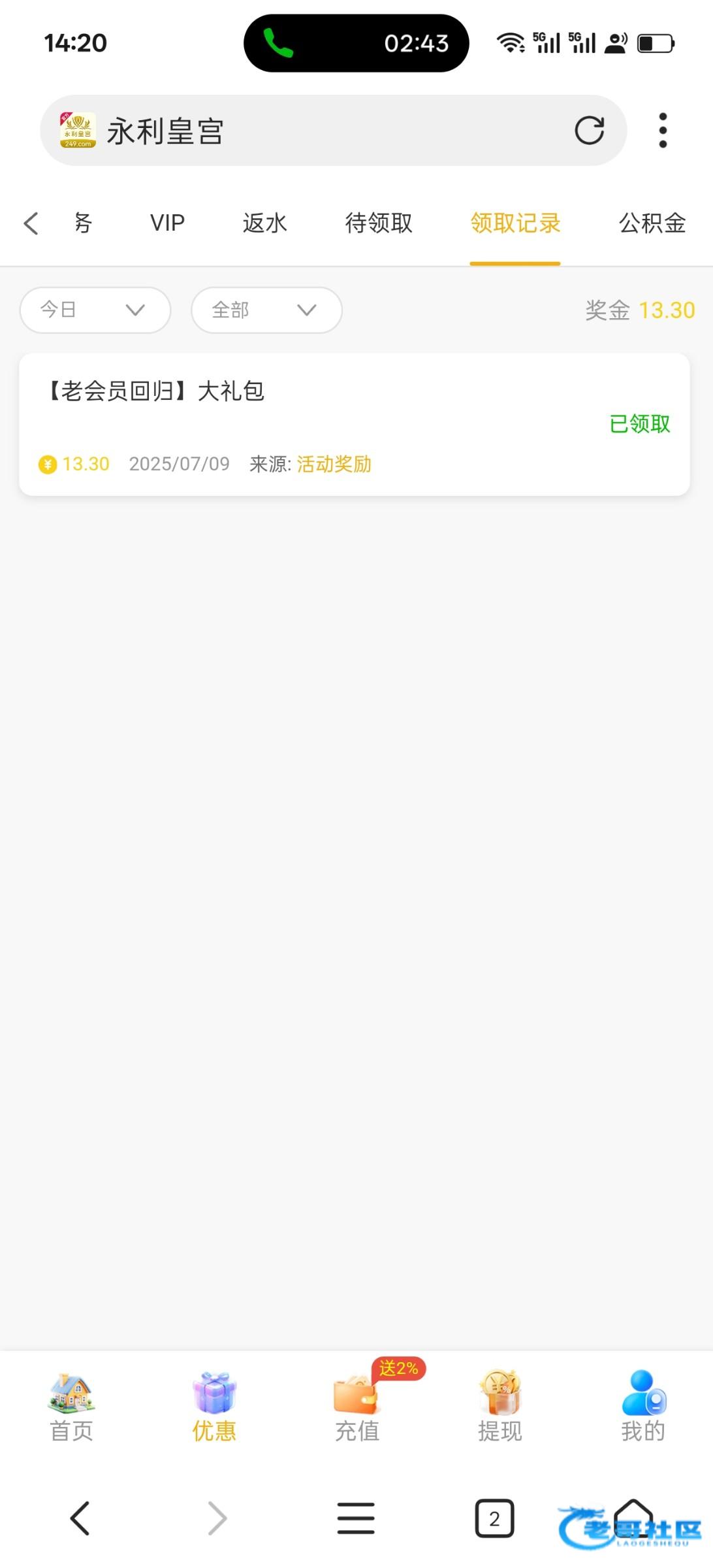713x1568 pixels.
Task: Expand the 今日 date dropdown
Action: pos(95,310)
